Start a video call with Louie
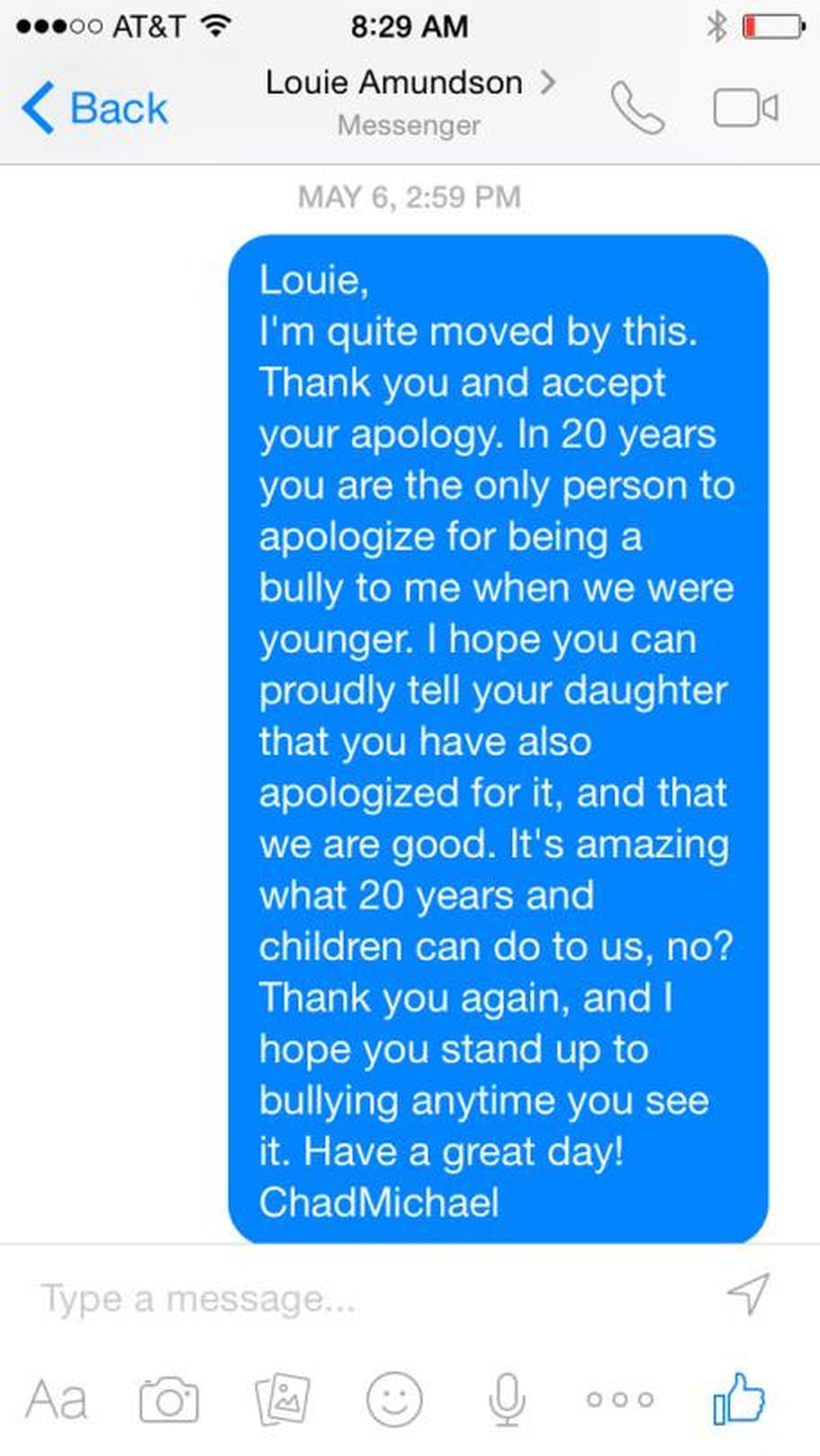This screenshot has height=1456, width=820. point(744,108)
